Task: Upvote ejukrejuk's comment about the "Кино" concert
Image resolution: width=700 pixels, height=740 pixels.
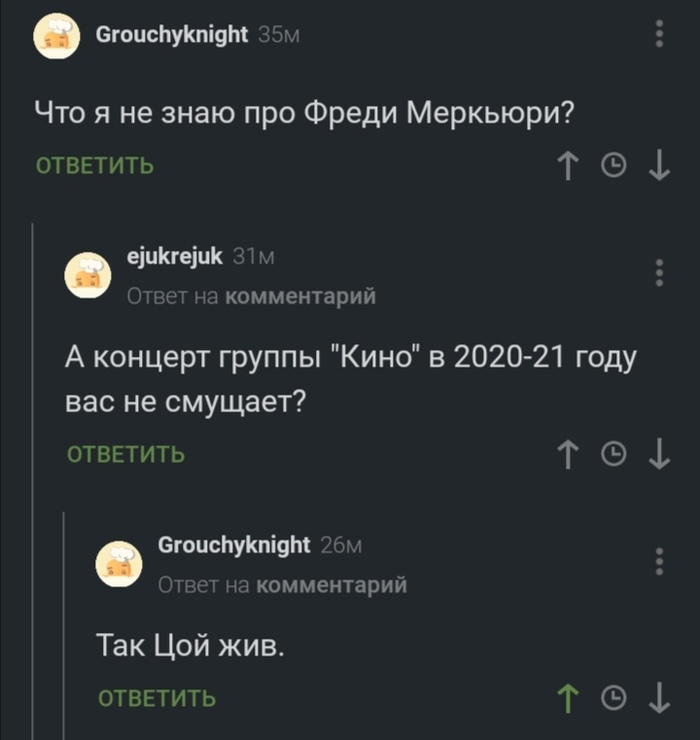Action: point(569,455)
